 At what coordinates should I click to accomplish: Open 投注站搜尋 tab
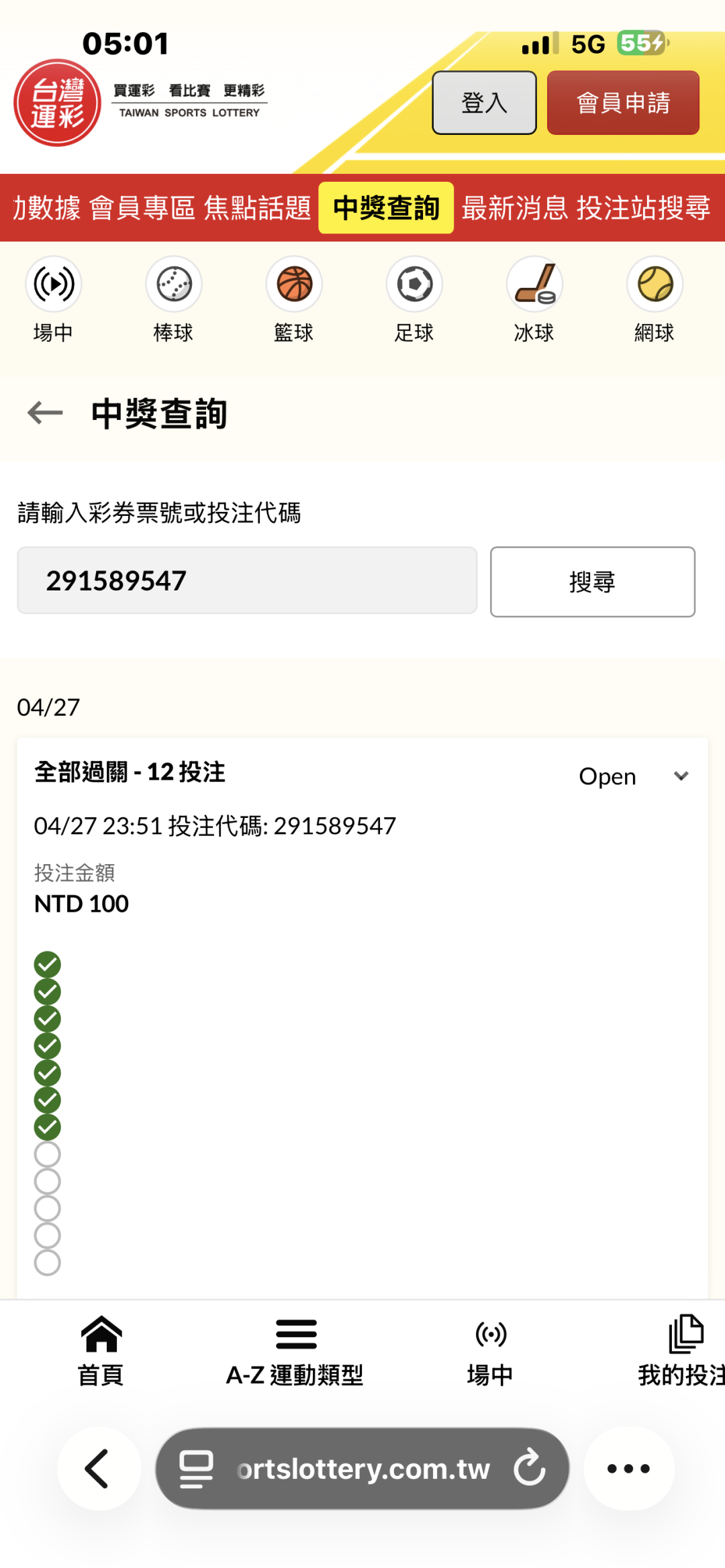point(644,208)
